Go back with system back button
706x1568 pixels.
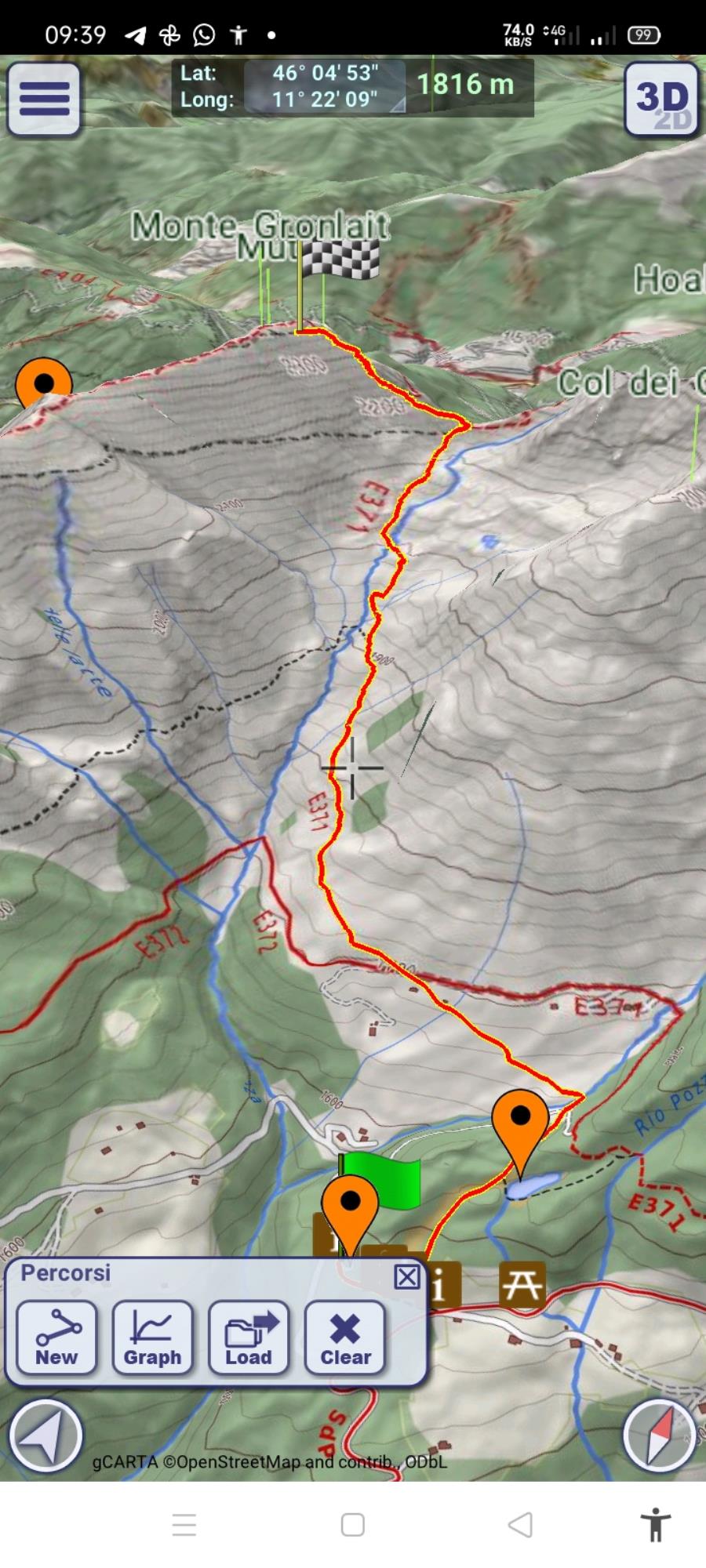click(x=520, y=1524)
